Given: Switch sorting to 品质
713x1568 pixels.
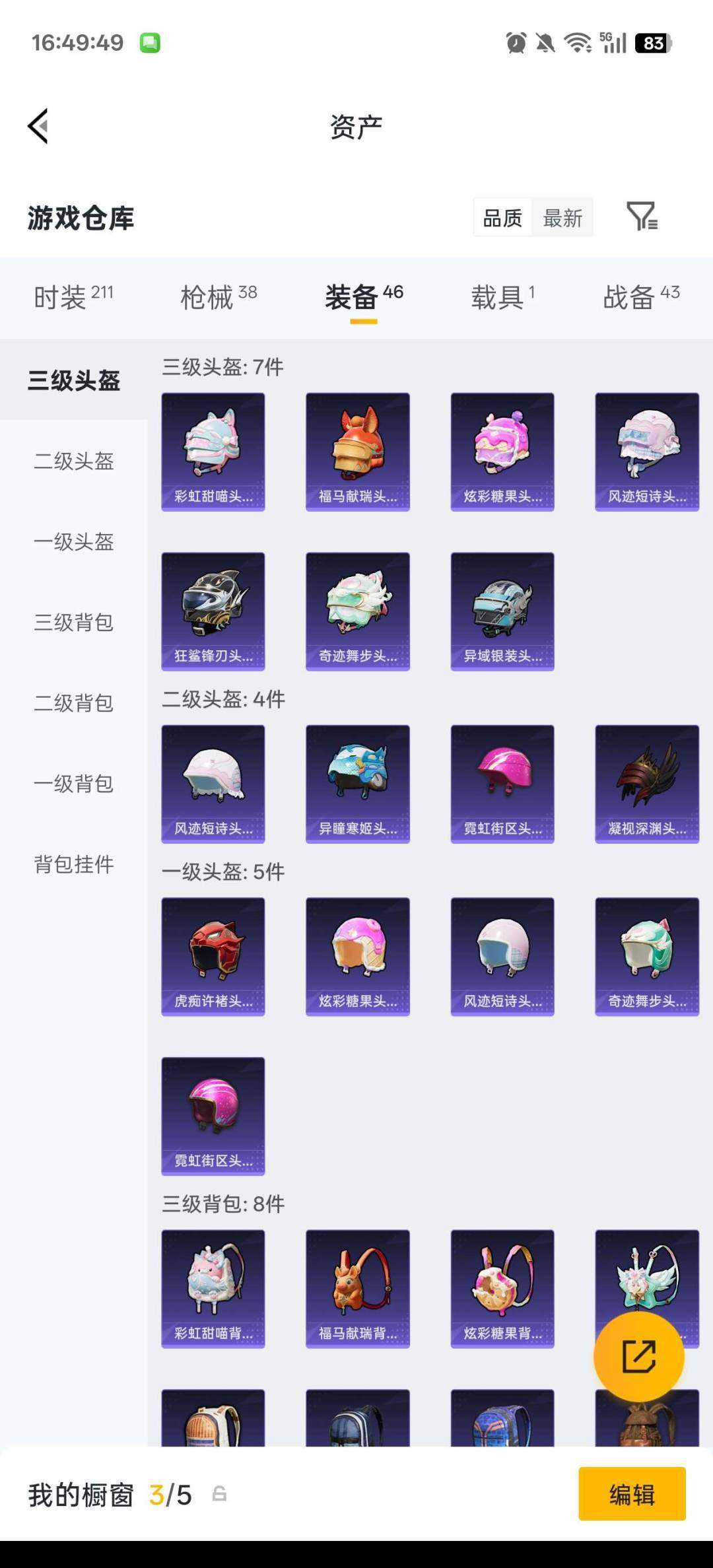Looking at the screenshot, I should coord(503,217).
